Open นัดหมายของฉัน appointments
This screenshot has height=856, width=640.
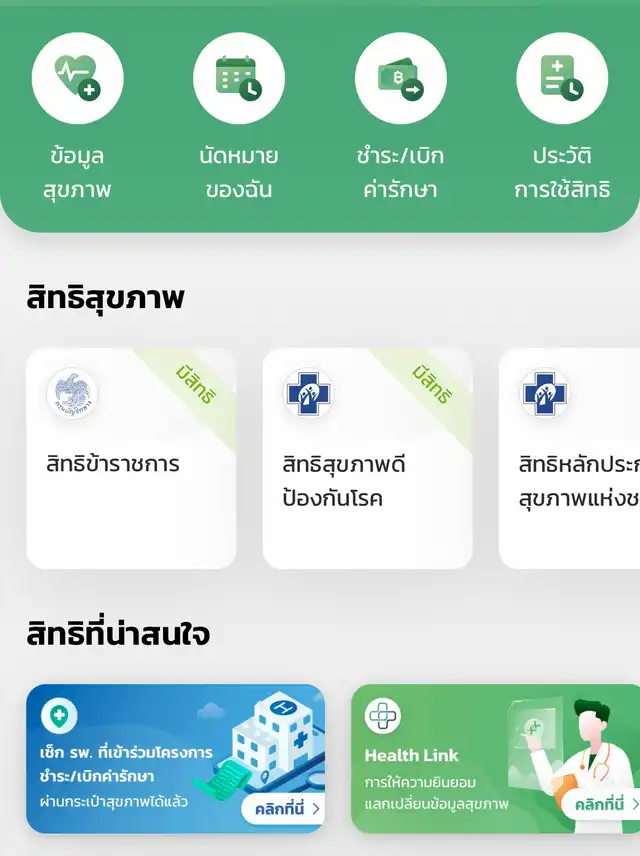239,79
